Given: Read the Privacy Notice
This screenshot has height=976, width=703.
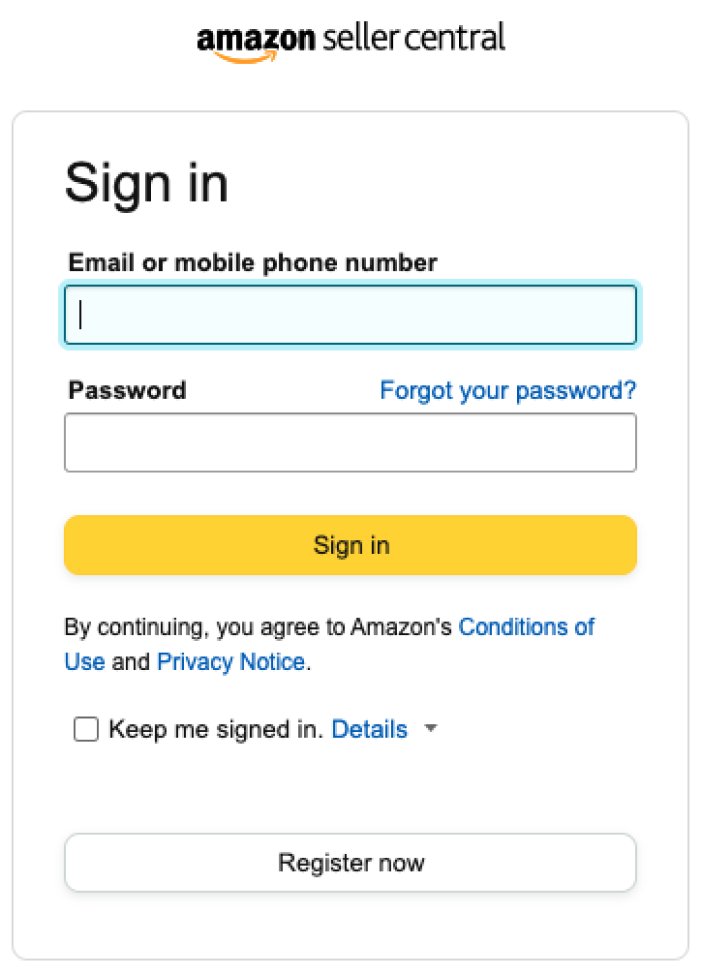Looking at the screenshot, I should click(230, 661).
